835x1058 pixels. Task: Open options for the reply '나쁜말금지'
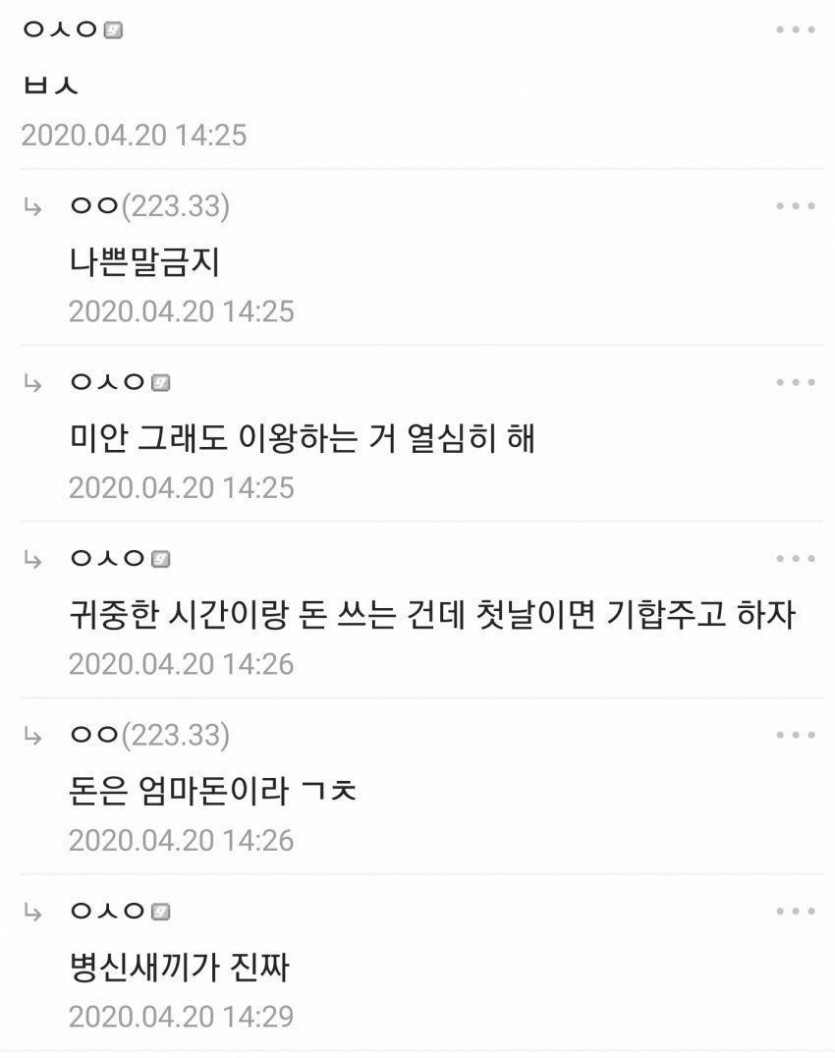pos(796,206)
